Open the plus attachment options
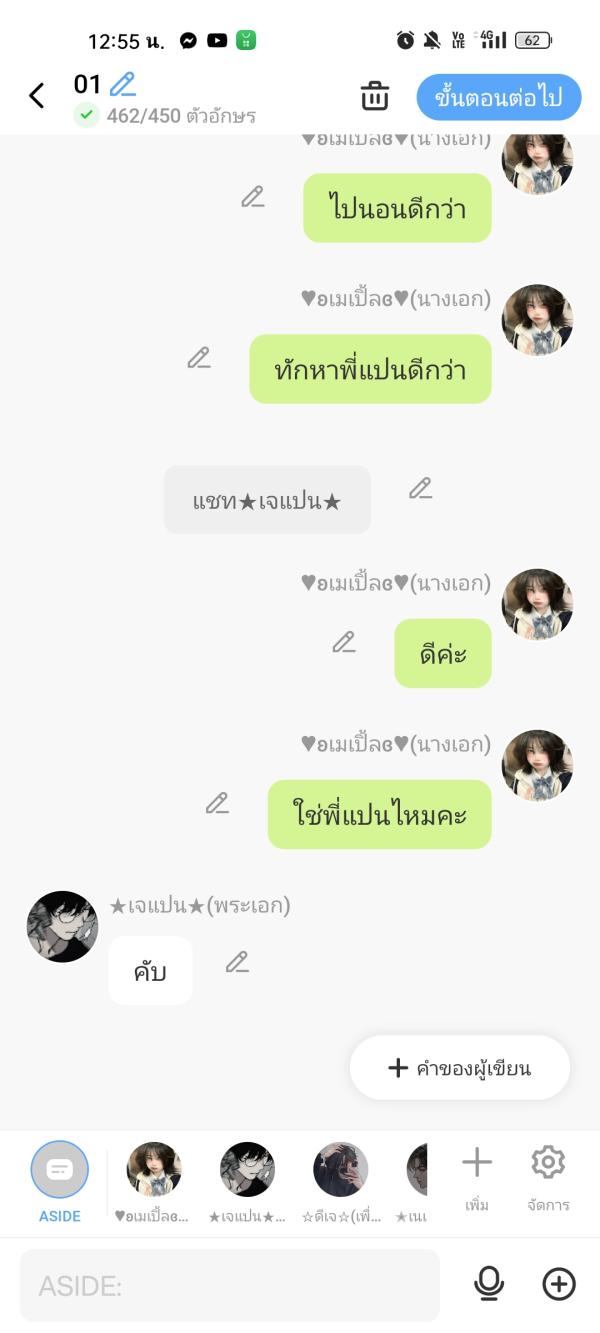 [x=559, y=1284]
